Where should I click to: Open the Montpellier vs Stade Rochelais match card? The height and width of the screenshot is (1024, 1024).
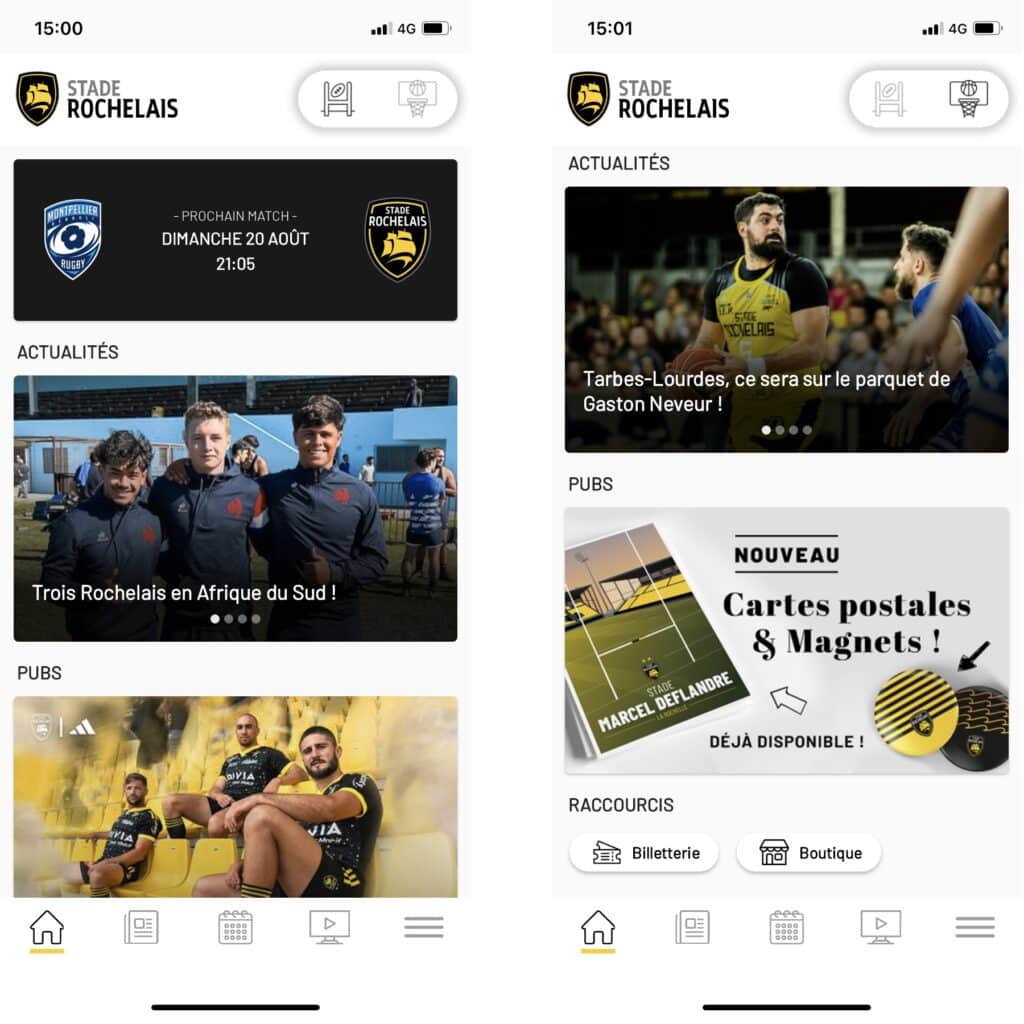point(235,240)
